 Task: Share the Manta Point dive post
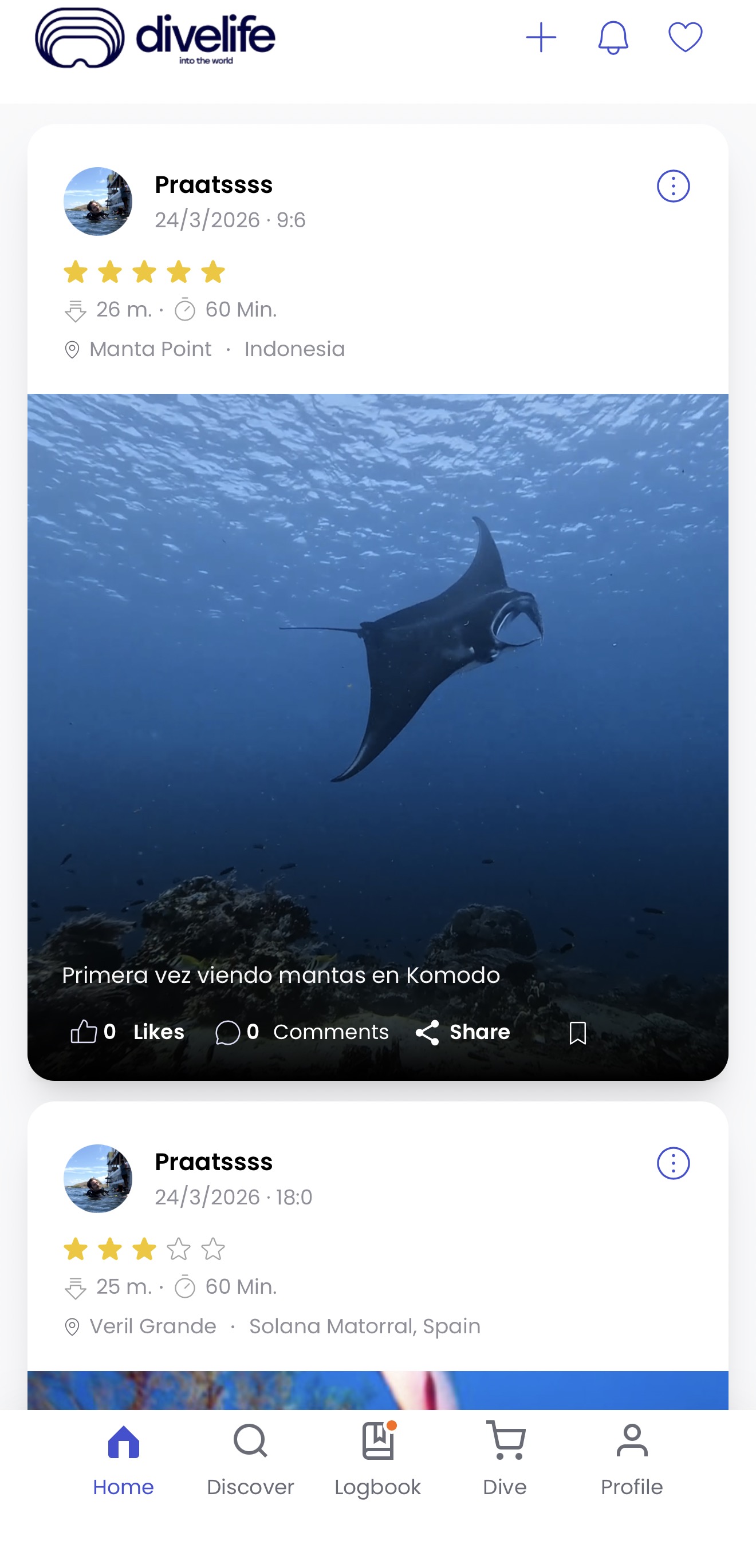[462, 1032]
